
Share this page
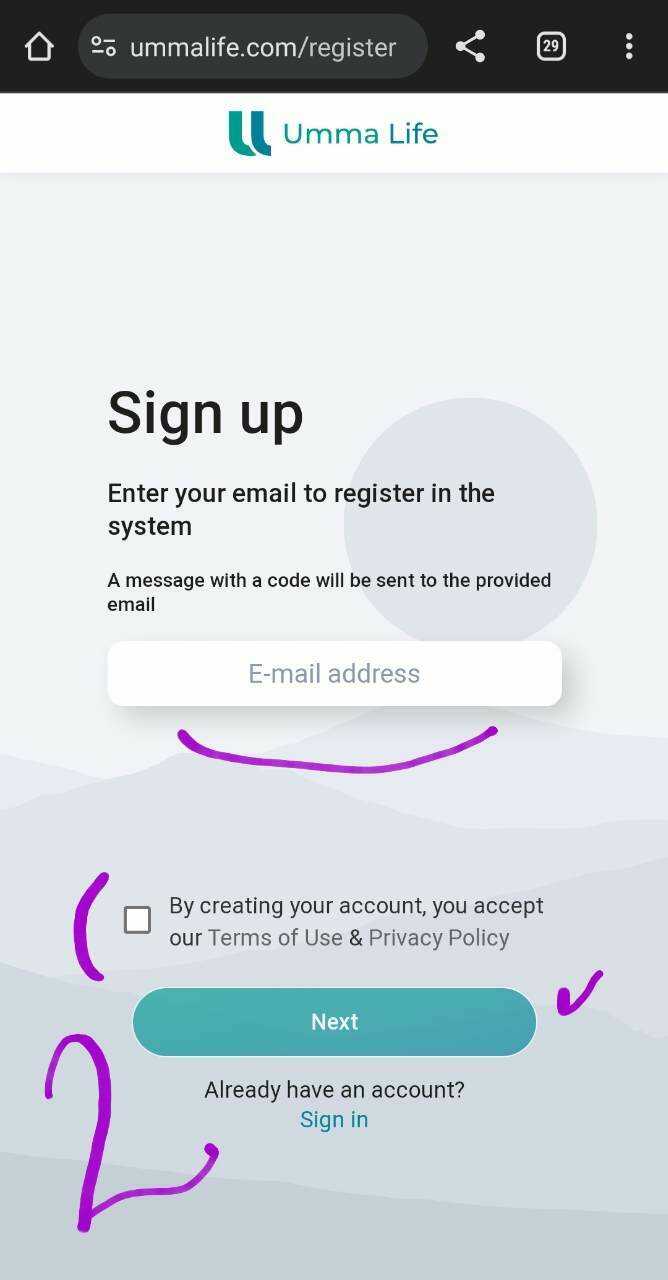(470, 46)
